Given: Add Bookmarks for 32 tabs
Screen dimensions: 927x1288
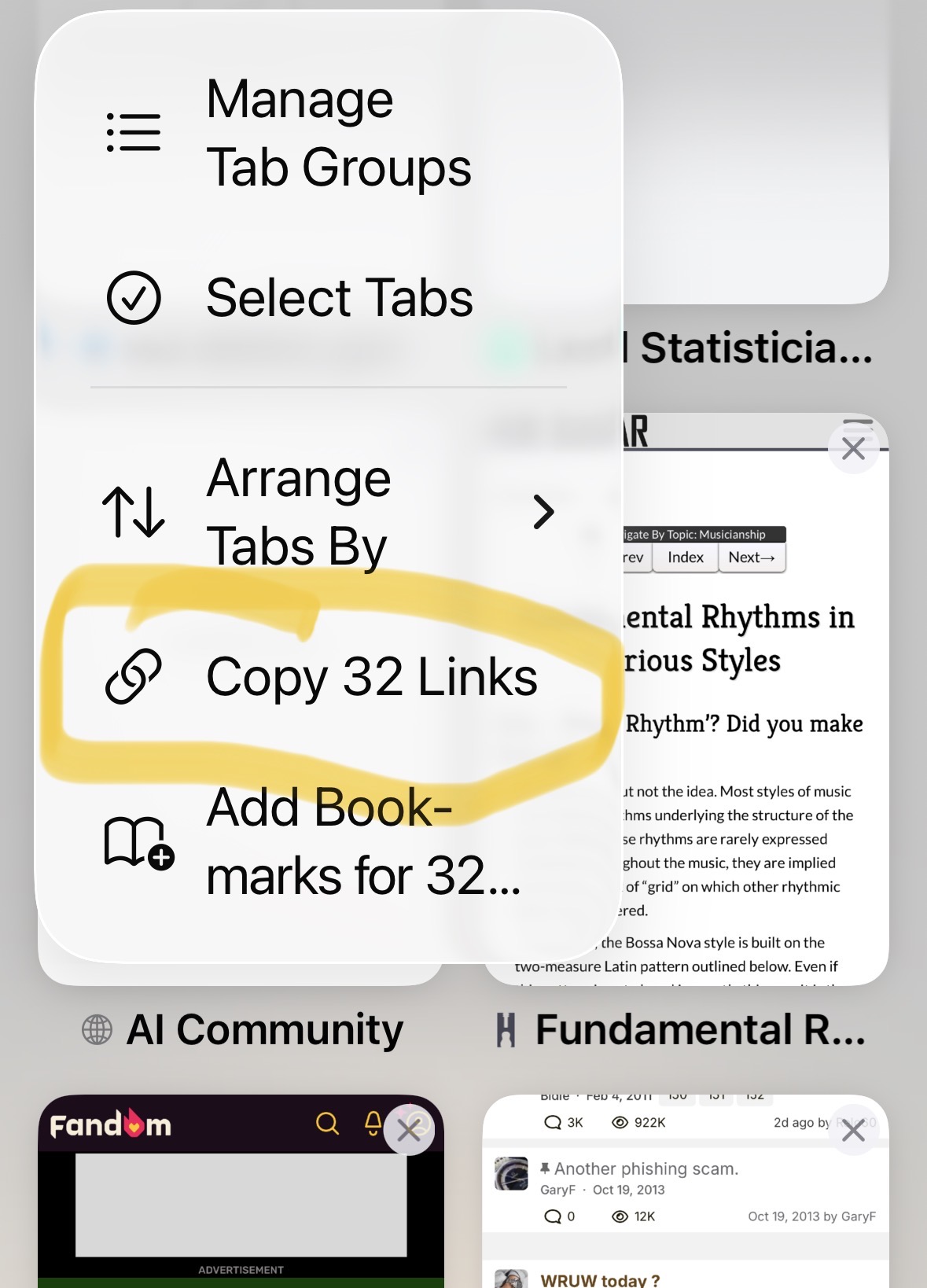Looking at the screenshot, I should tap(329, 841).
